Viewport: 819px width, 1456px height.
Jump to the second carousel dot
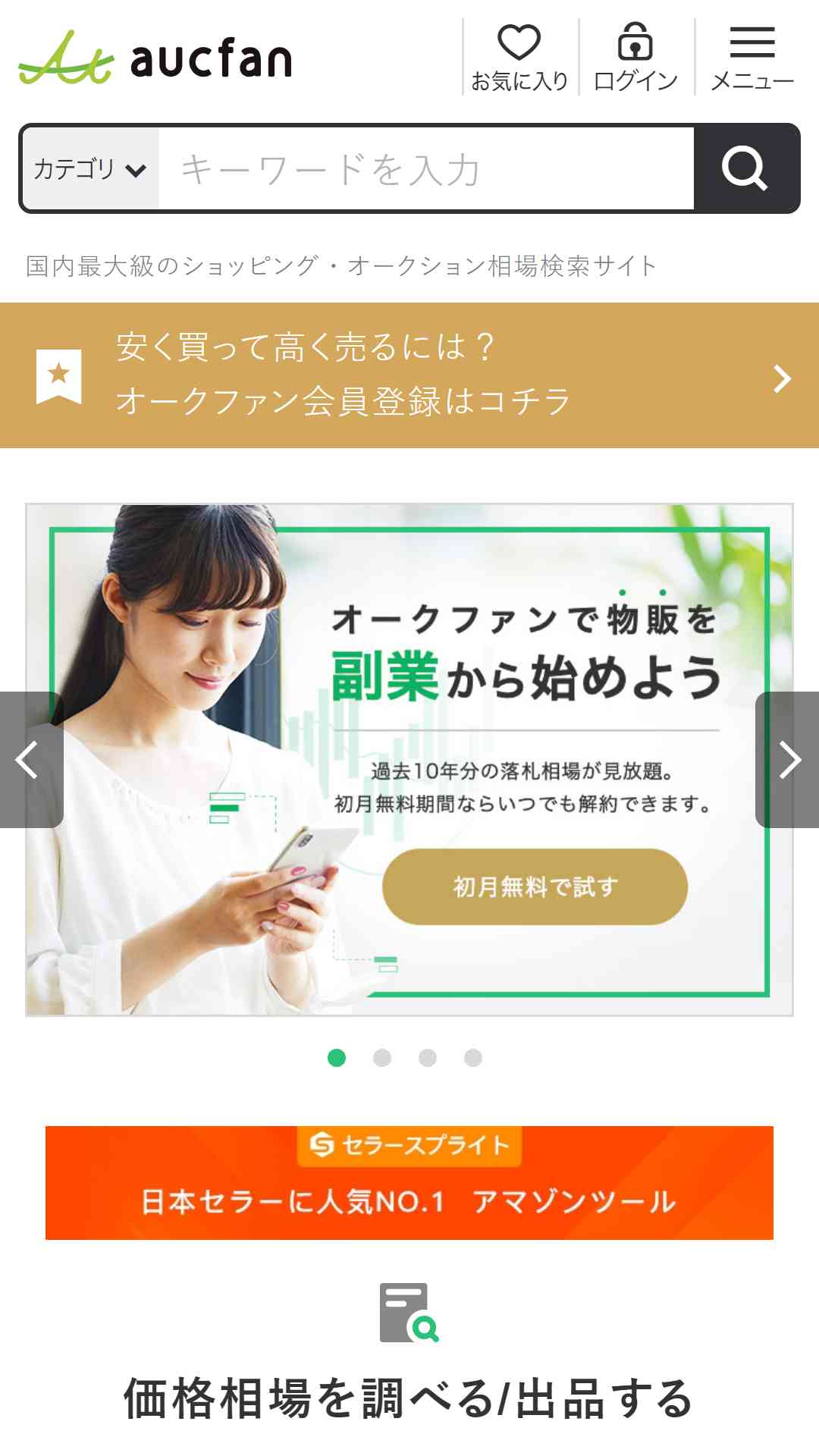coord(382,1058)
